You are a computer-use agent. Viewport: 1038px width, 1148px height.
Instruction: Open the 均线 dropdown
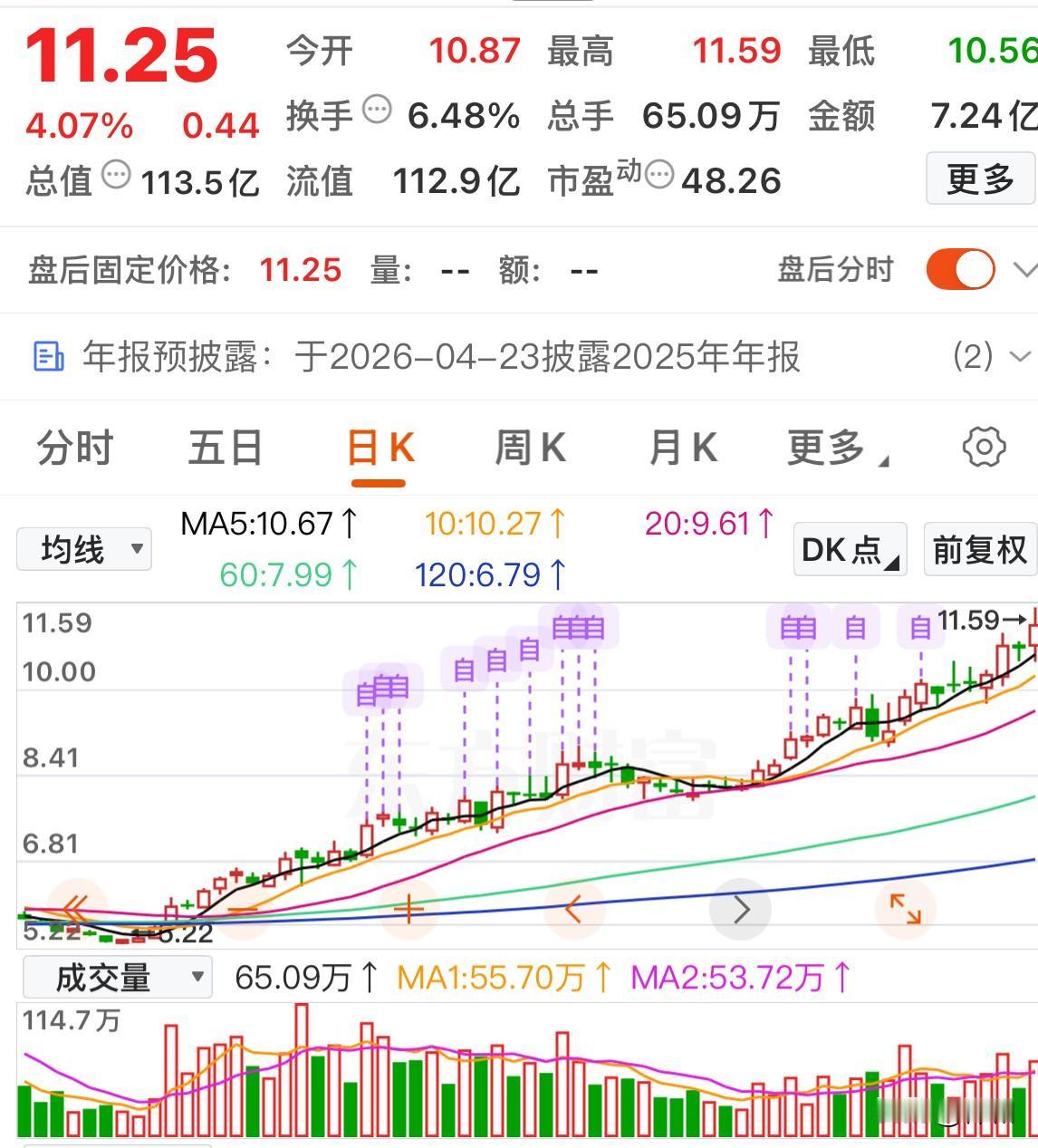click(x=83, y=548)
